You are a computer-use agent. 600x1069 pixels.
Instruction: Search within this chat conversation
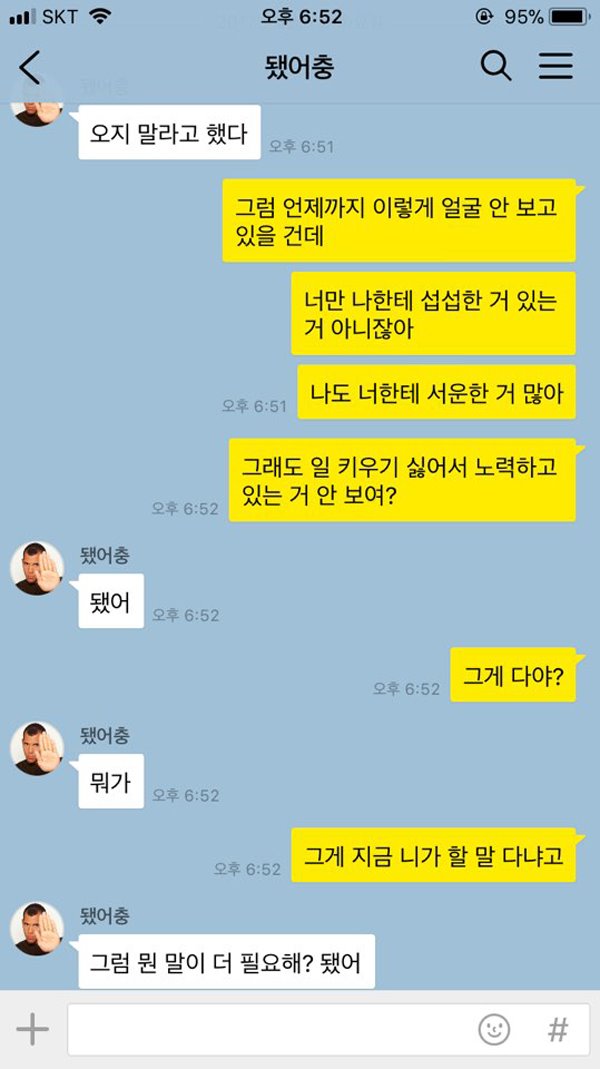coord(496,67)
